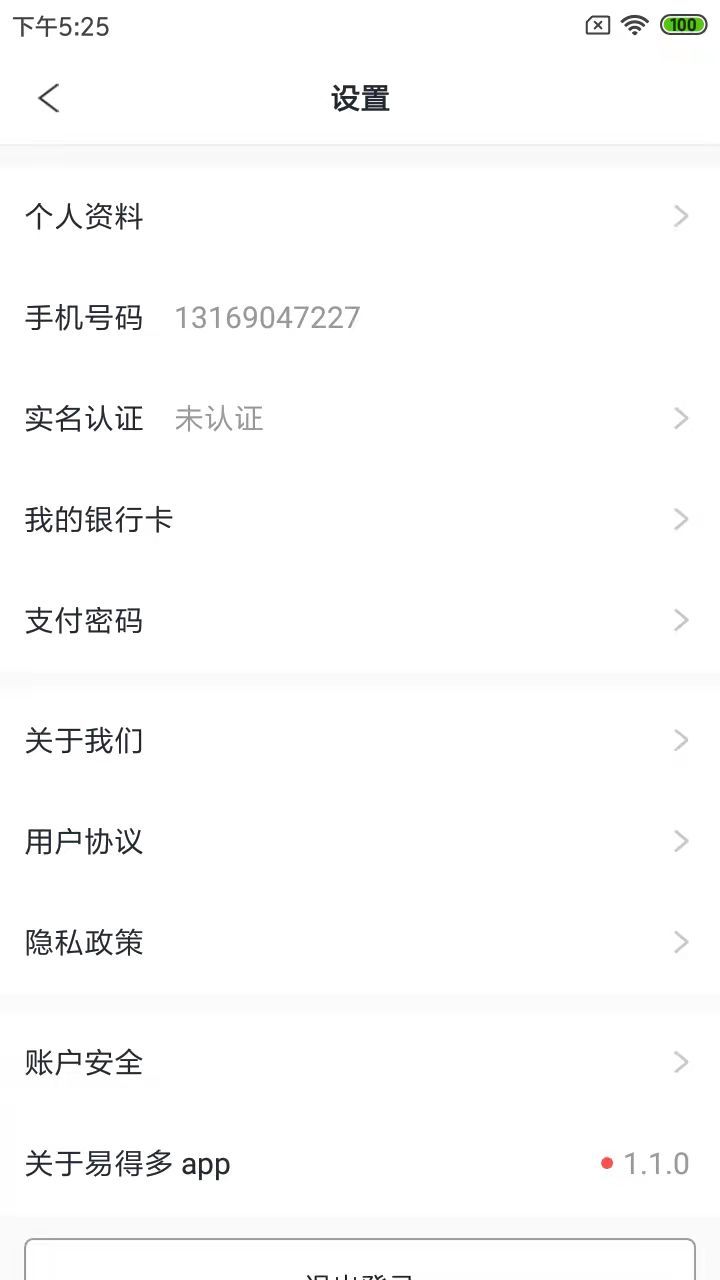720x1280 pixels.
Task: Tap the chevron beside 个人资料
Action: (682, 217)
